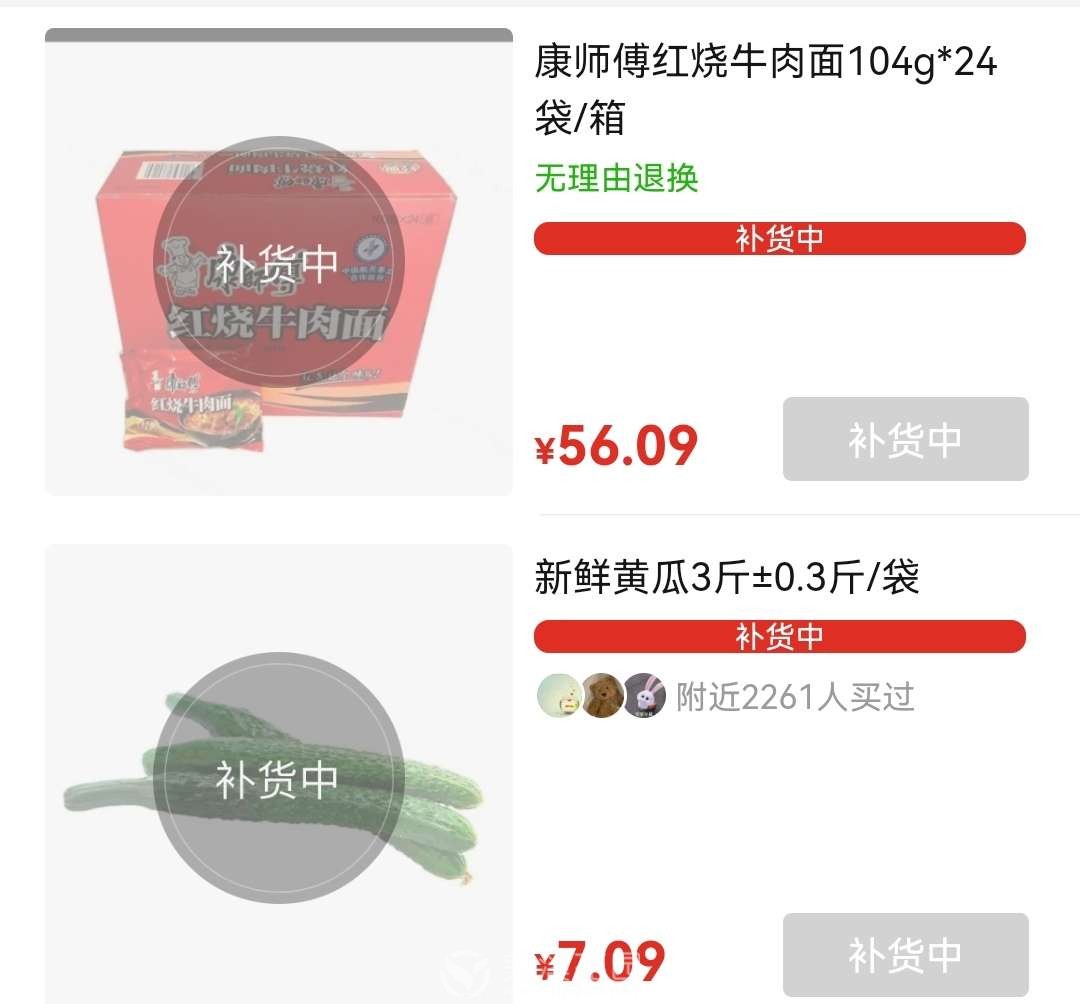The width and height of the screenshot is (1080, 1004).
Task: Tap 补货中 button for 新鲜黄瓜
Action: point(905,955)
